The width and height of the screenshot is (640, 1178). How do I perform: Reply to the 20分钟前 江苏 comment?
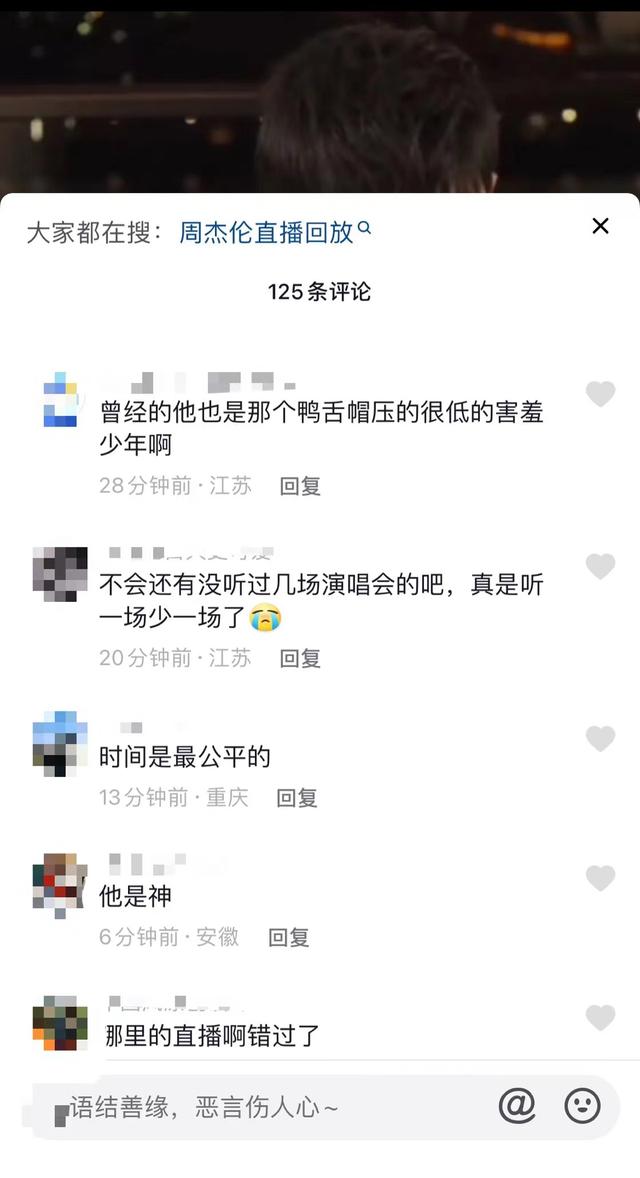[x=300, y=659]
